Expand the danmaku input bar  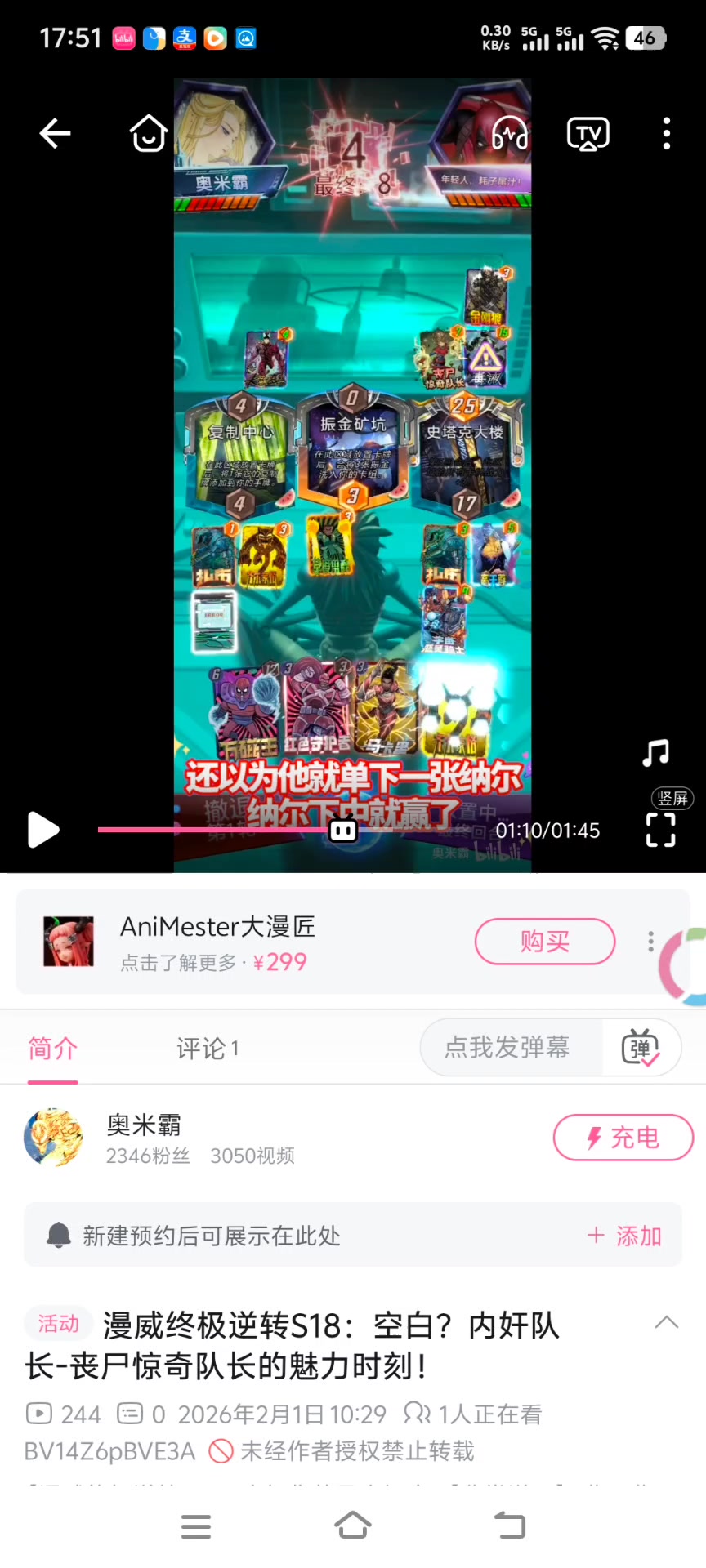click(x=509, y=1048)
